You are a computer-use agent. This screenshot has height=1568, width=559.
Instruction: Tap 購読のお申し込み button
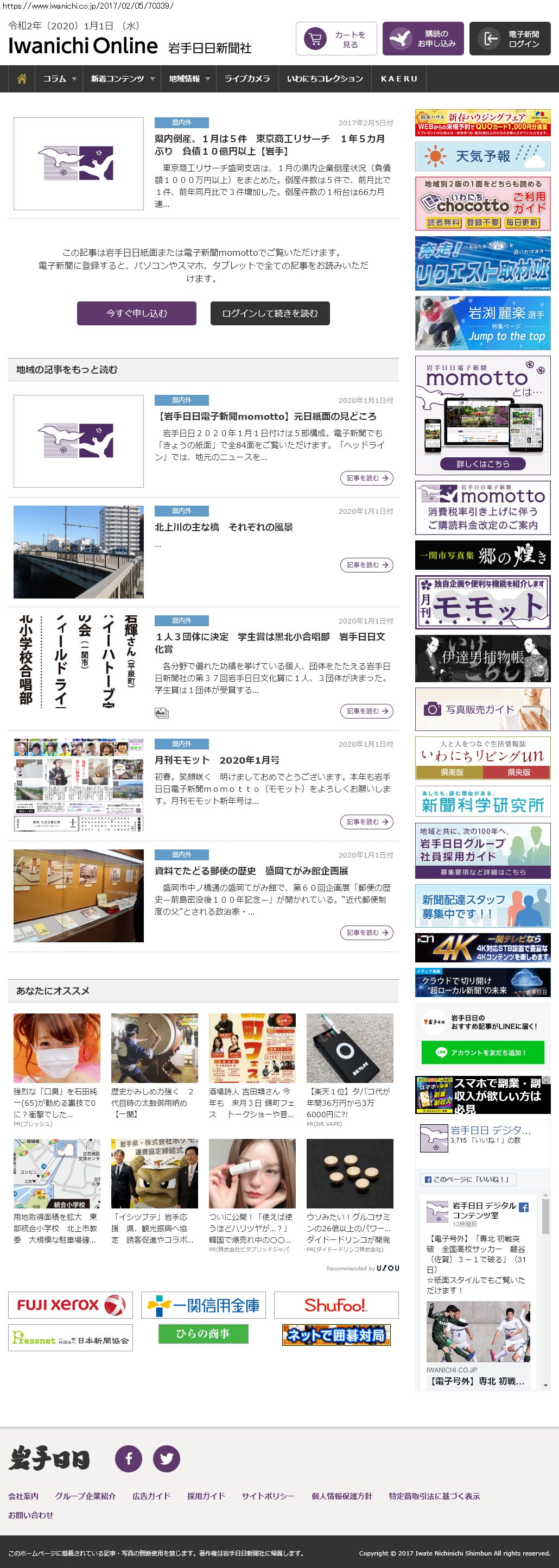pyautogui.click(x=423, y=39)
